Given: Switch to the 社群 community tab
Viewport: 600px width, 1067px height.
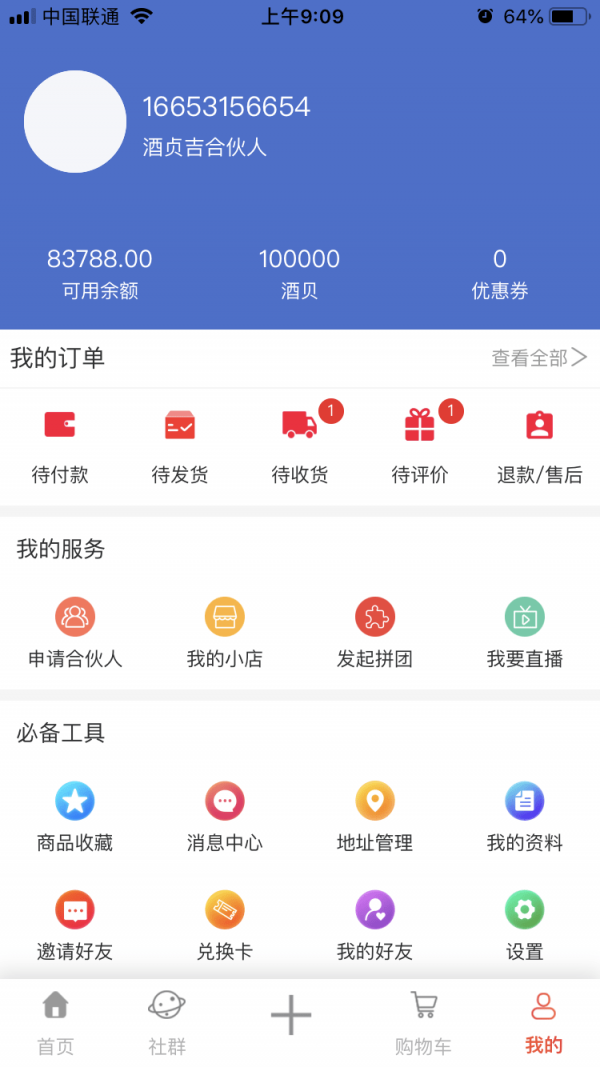Looking at the screenshot, I should [167, 1022].
